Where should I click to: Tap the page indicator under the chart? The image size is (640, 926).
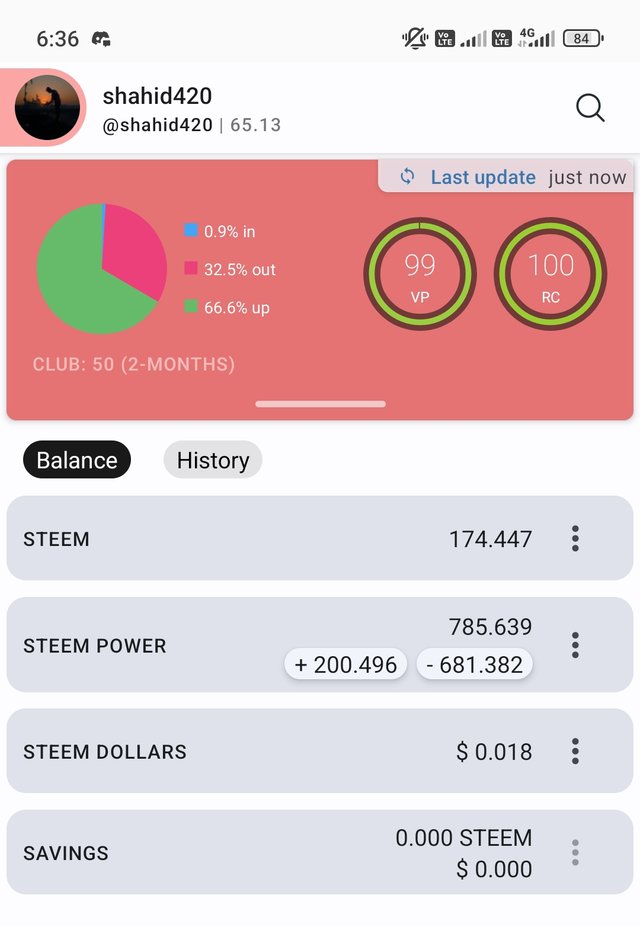pyautogui.click(x=320, y=404)
